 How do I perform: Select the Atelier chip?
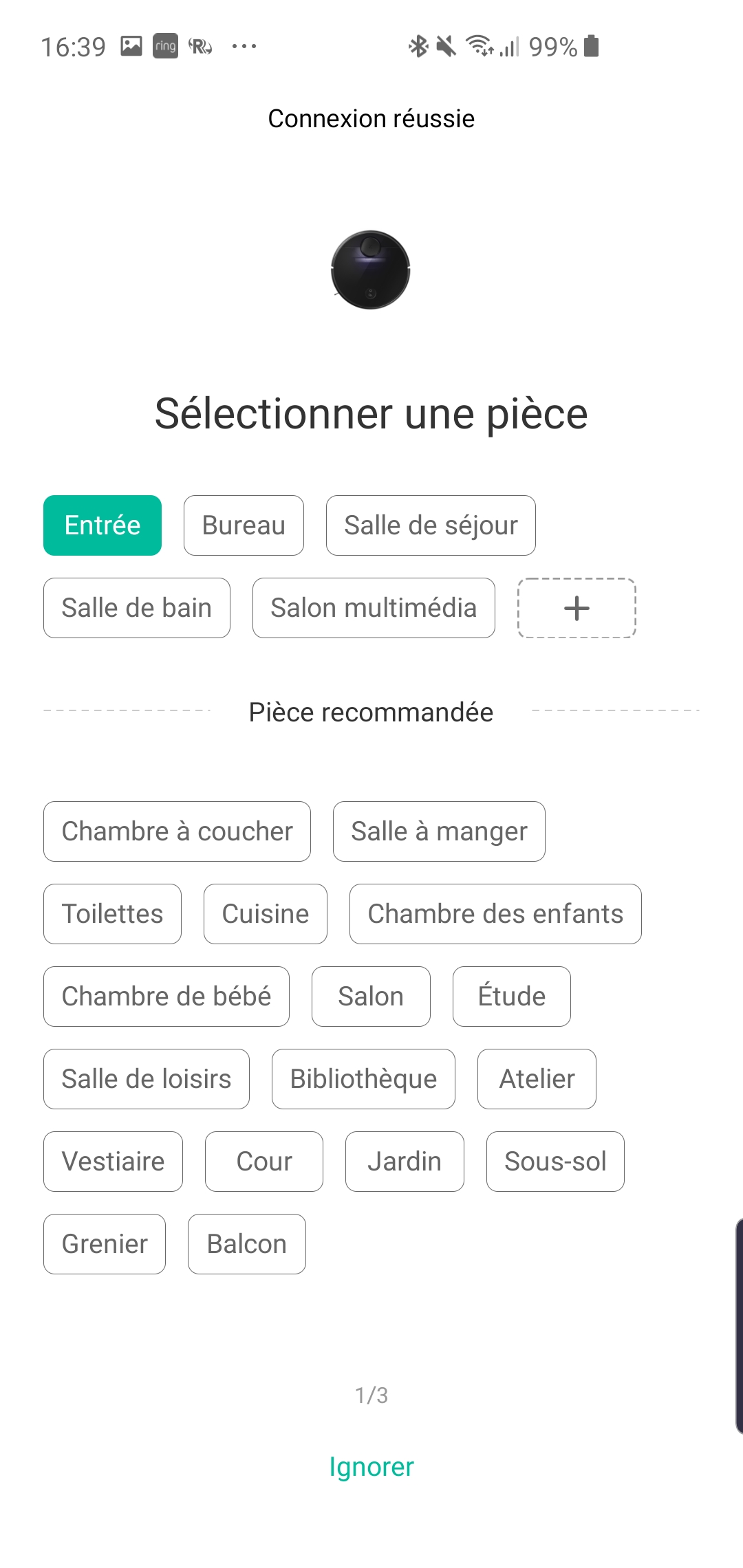tap(537, 1079)
